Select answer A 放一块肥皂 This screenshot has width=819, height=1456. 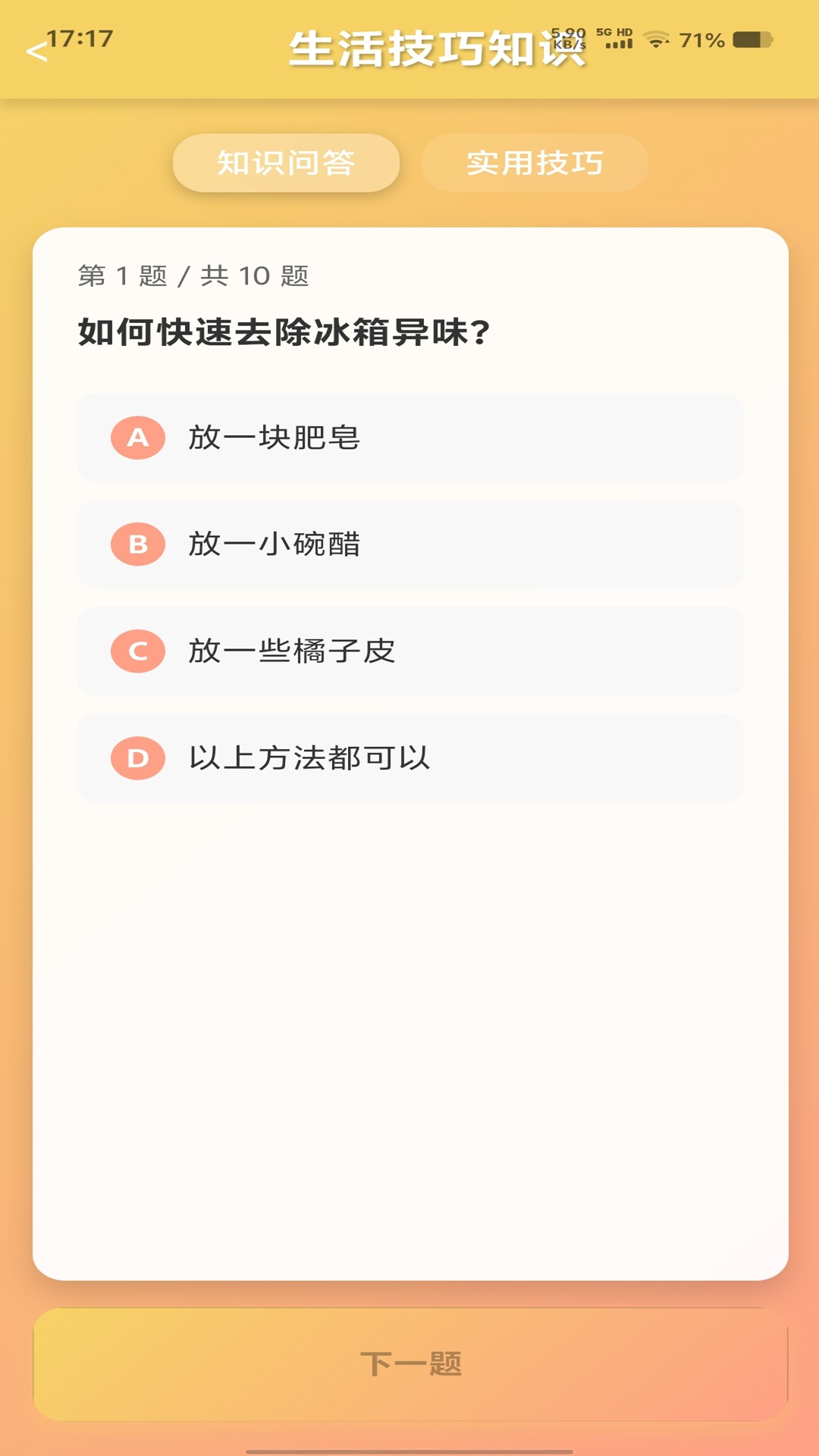409,438
